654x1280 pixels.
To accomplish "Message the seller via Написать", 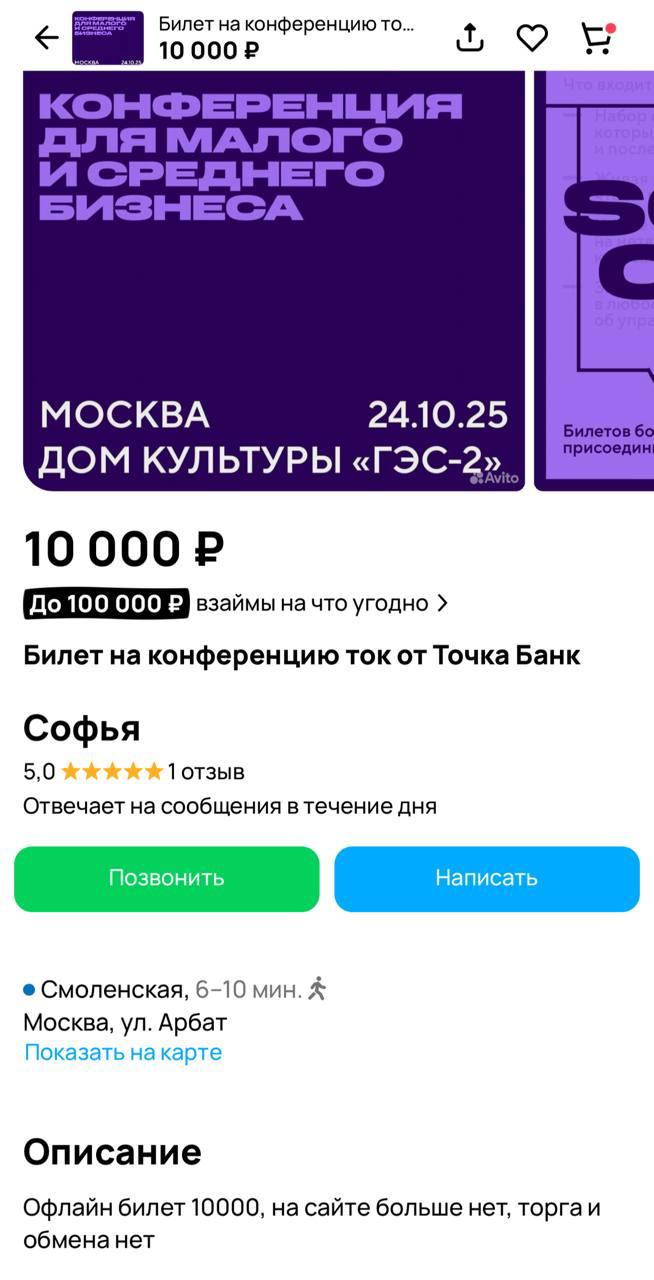I will click(486, 878).
